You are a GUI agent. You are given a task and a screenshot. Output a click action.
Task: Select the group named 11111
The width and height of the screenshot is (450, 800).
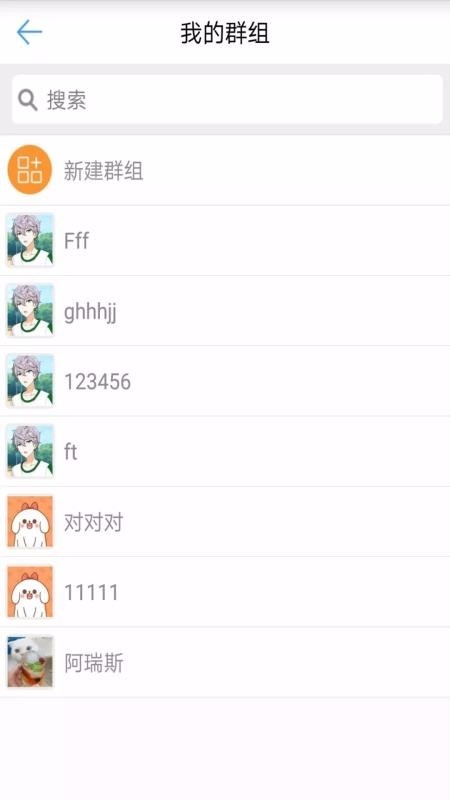click(225, 592)
